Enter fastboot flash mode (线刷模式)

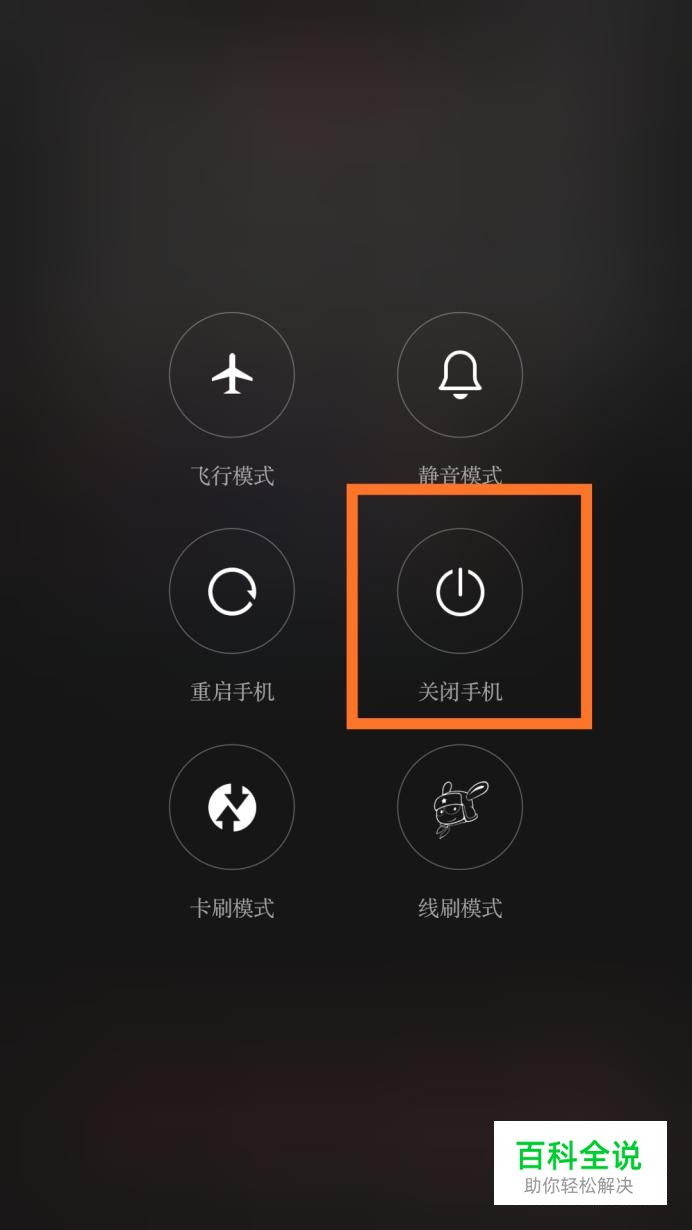tap(460, 807)
